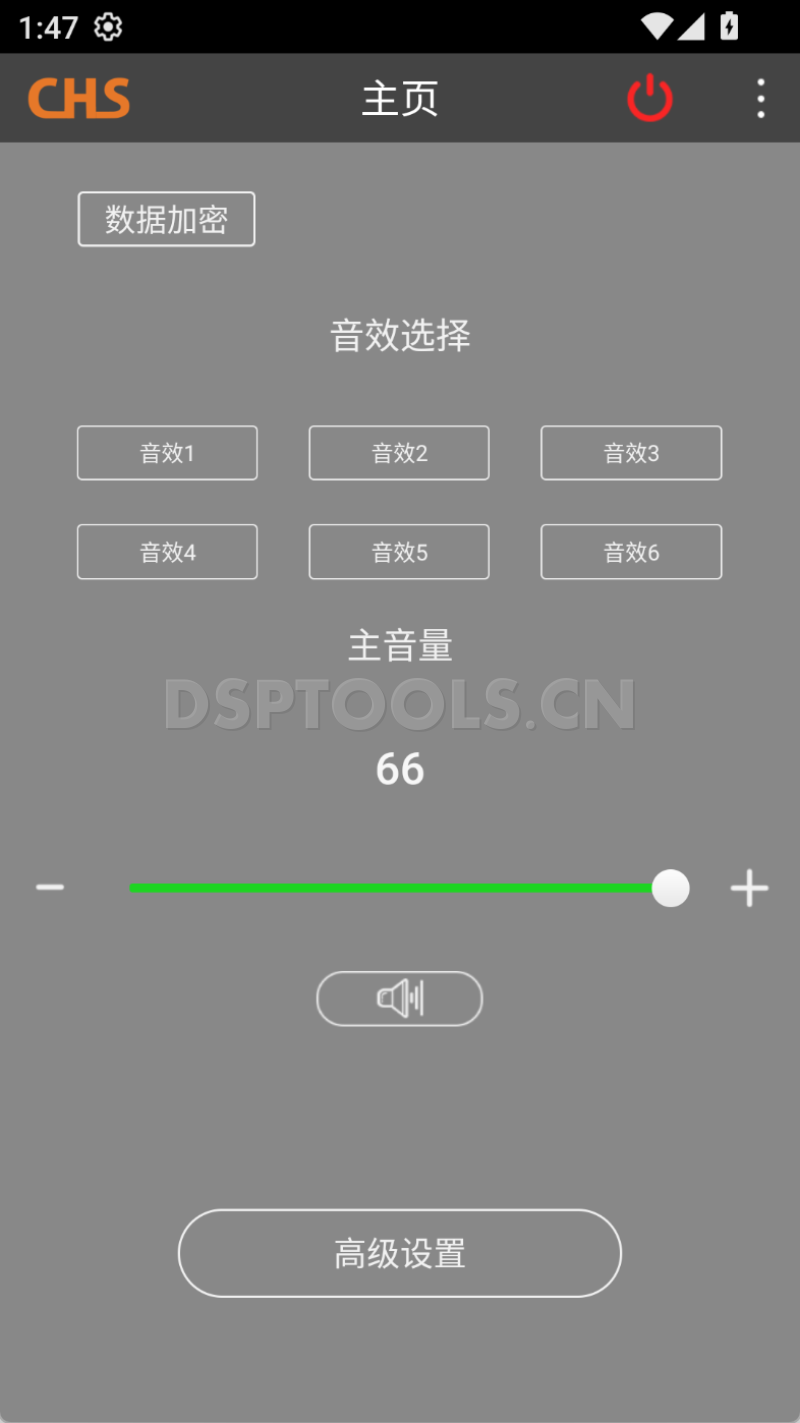The height and width of the screenshot is (1423, 800).
Task: Click the CHS logo
Action: (x=79, y=98)
